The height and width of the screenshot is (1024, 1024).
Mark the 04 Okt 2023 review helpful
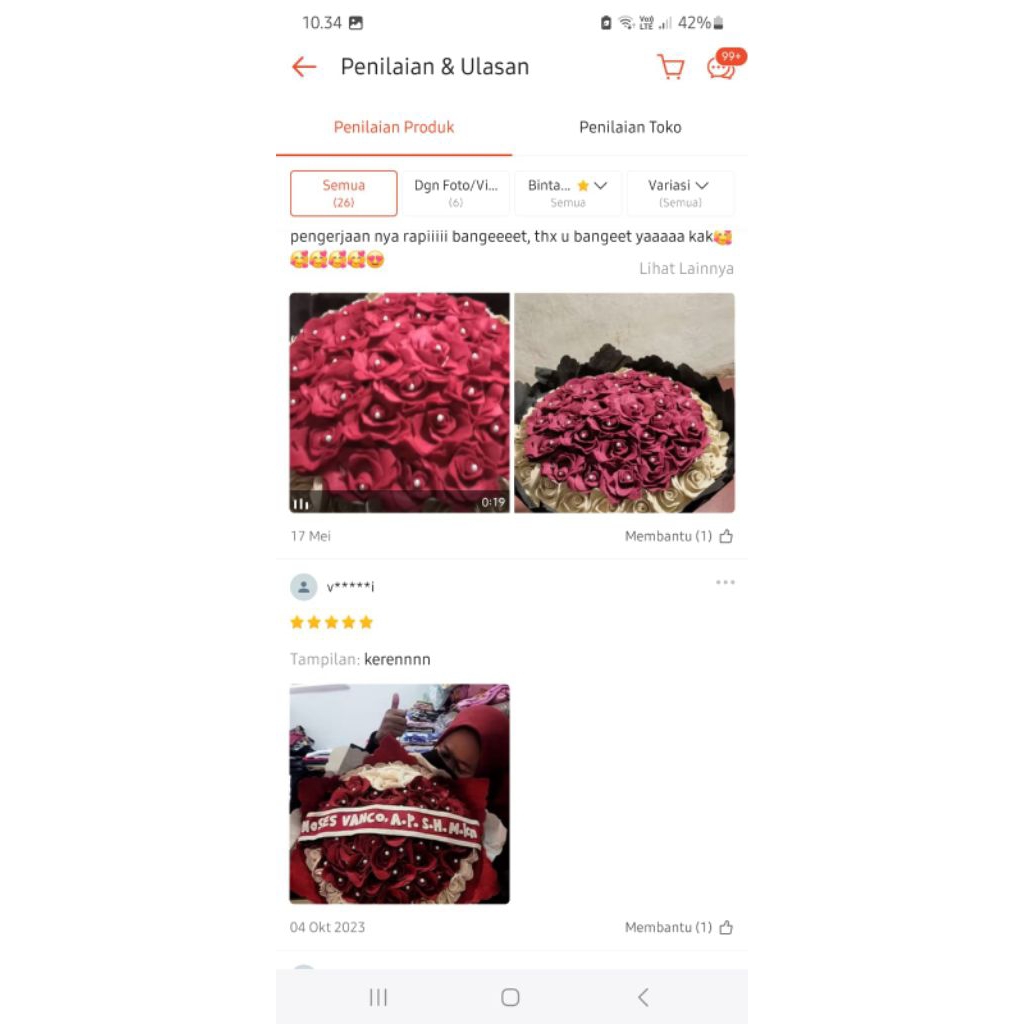[679, 927]
